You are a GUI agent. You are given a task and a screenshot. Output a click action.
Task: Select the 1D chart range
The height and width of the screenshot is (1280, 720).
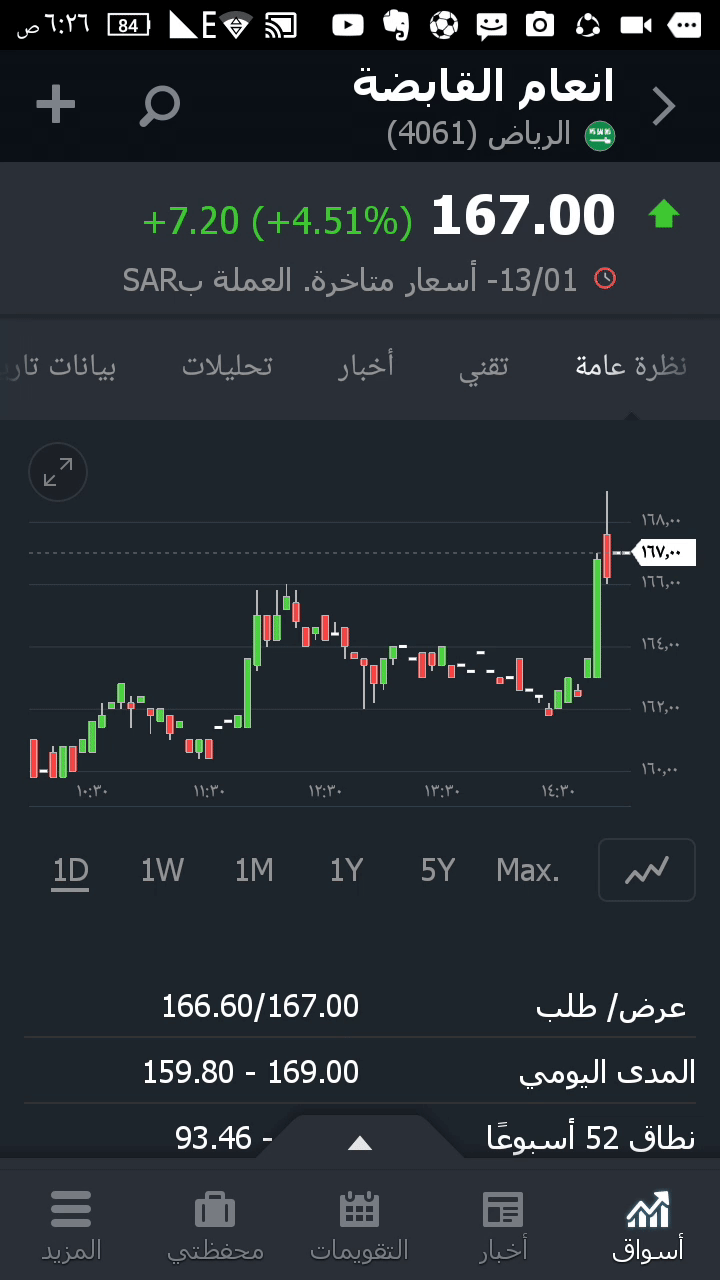click(71, 871)
